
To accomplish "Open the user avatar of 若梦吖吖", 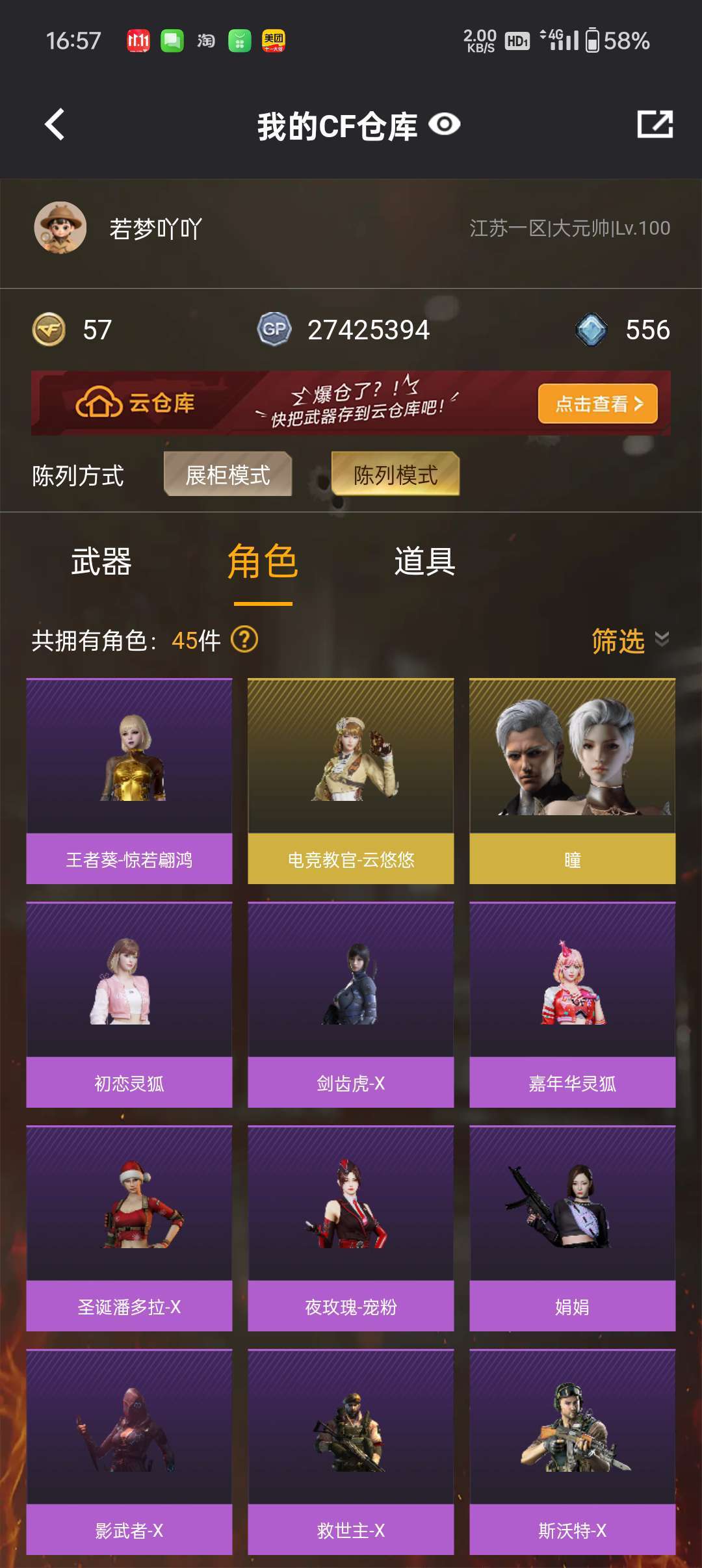I will pyautogui.click(x=61, y=229).
